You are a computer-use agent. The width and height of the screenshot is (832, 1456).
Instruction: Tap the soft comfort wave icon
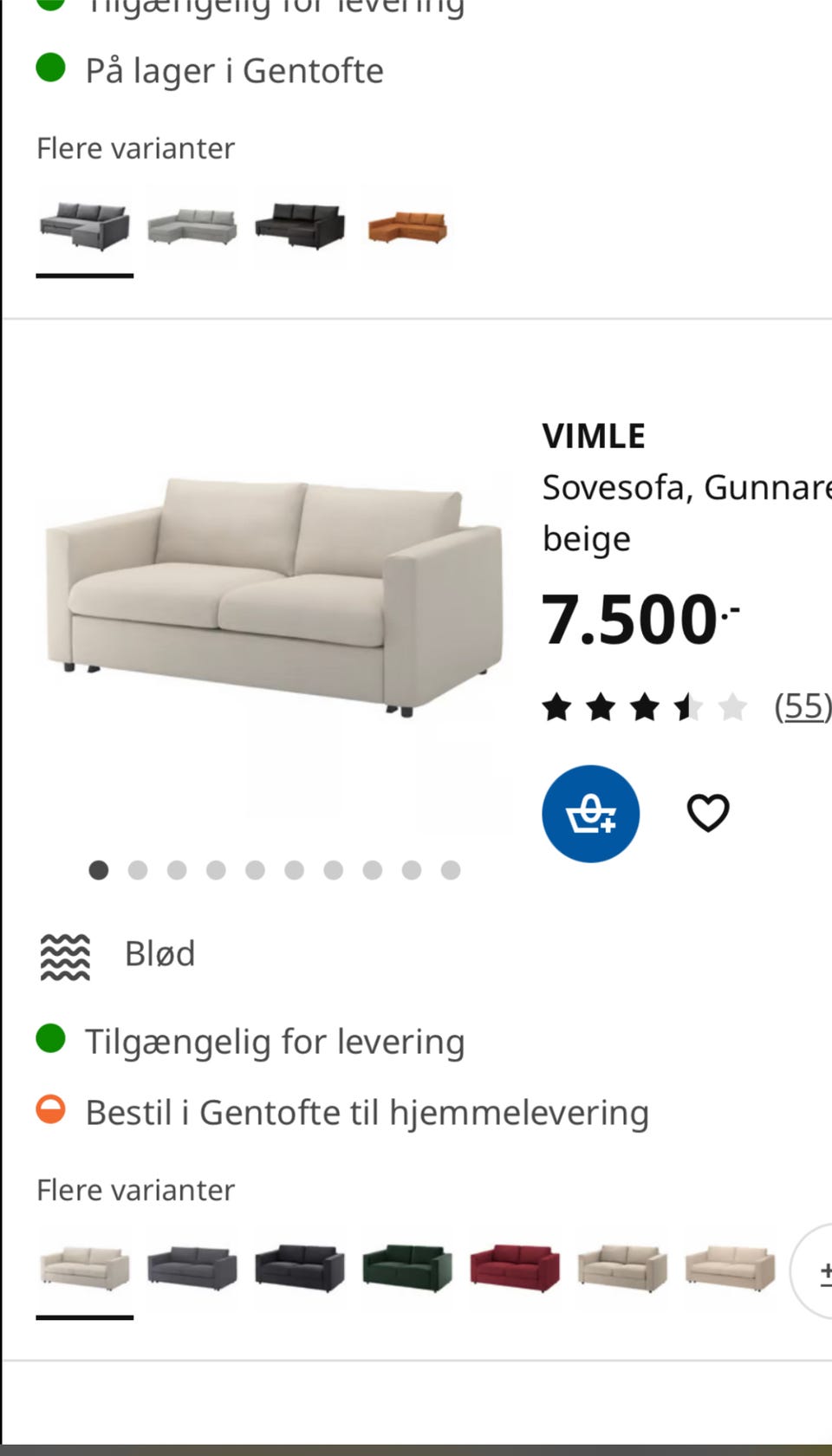point(62,955)
